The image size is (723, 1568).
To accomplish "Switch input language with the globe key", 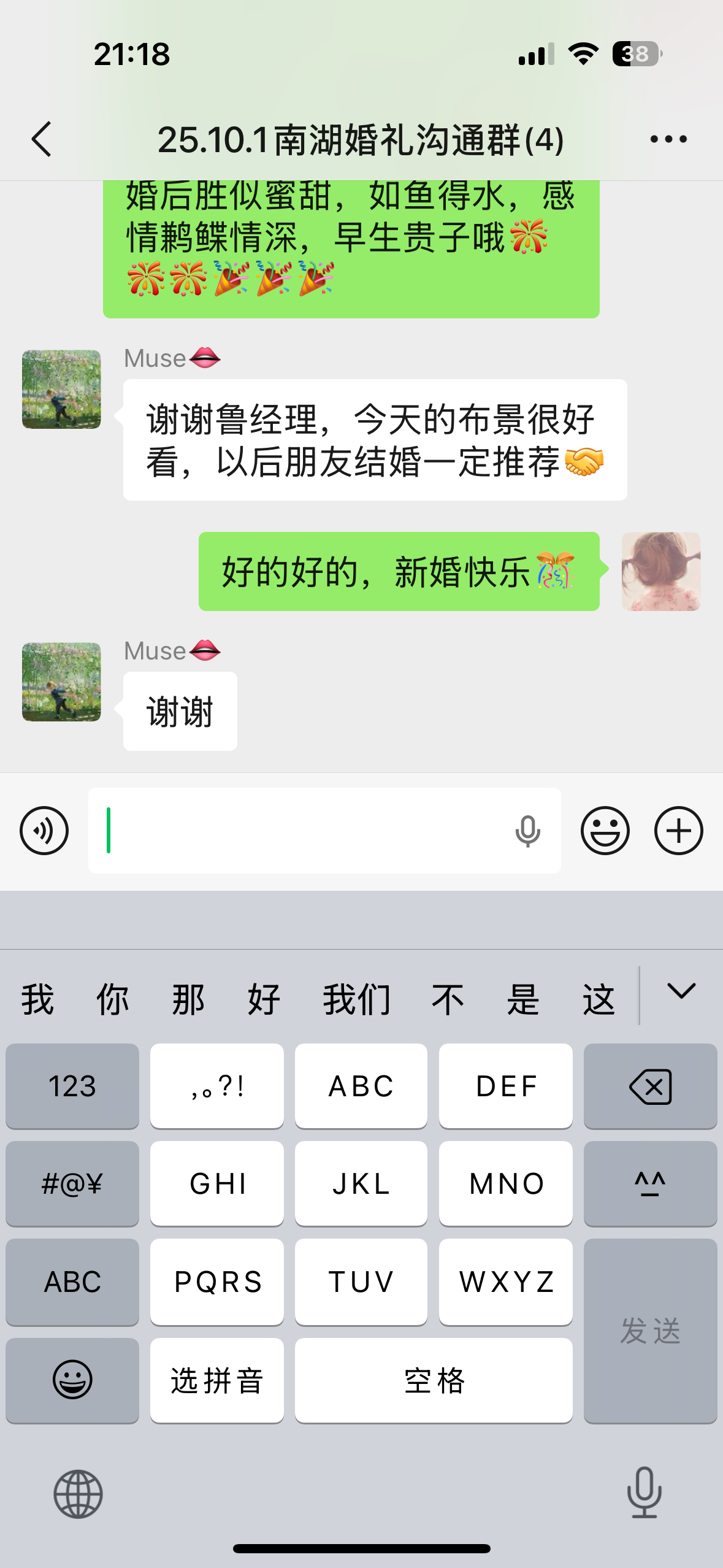I will click(78, 1494).
